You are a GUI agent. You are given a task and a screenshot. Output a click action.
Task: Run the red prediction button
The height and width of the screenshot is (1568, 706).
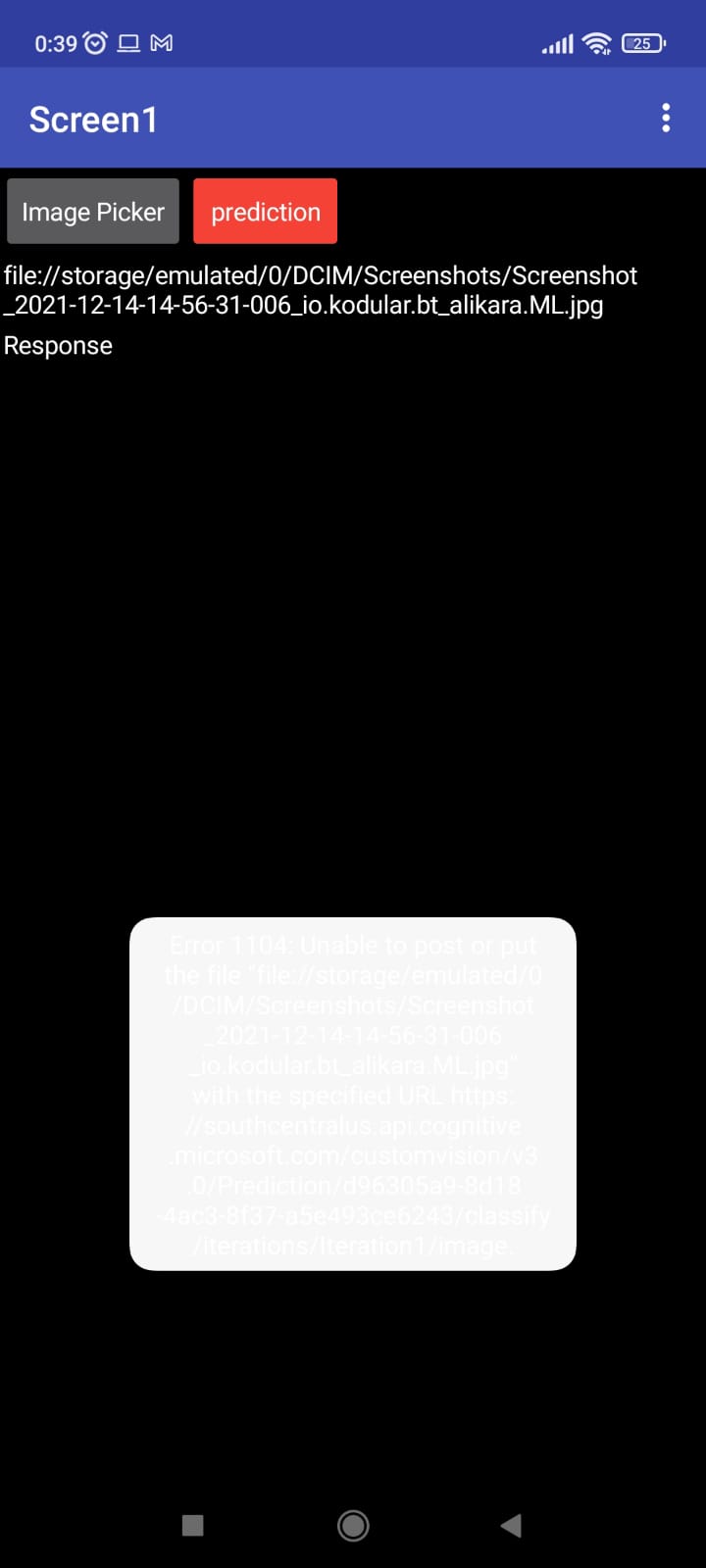pos(265,212)
